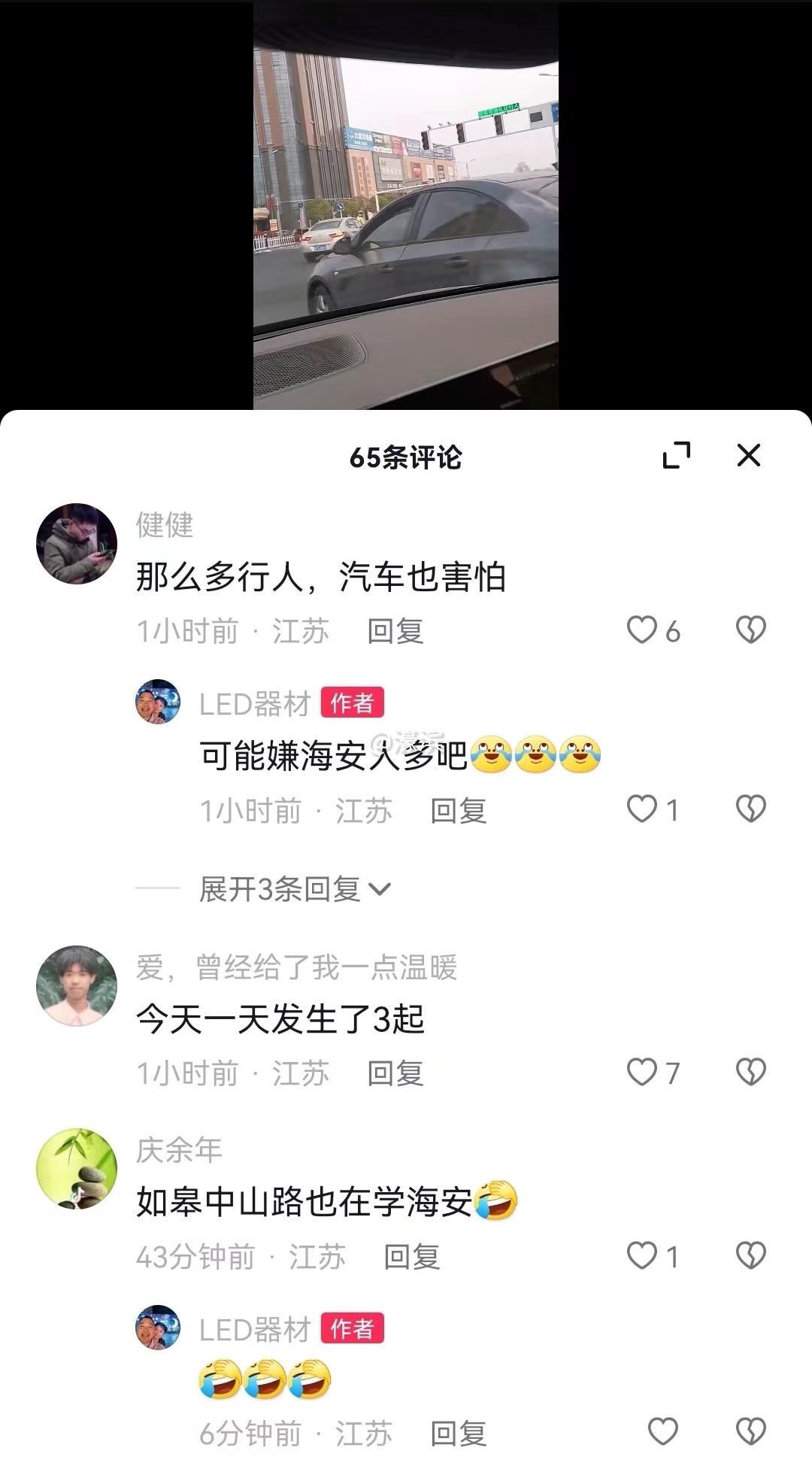
Task: Close the comments panel
Action: tap(747, 454)
